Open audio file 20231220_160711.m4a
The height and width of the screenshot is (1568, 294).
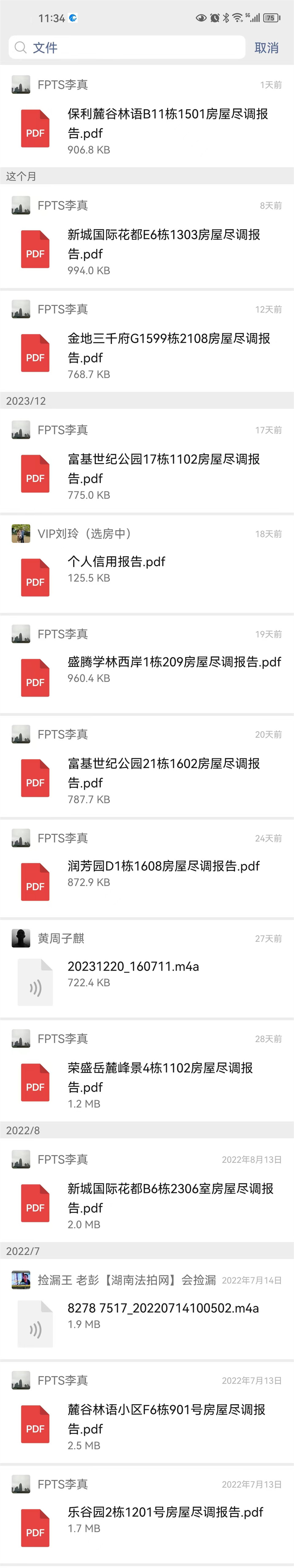pyautogui.click(x=133, y=967)
